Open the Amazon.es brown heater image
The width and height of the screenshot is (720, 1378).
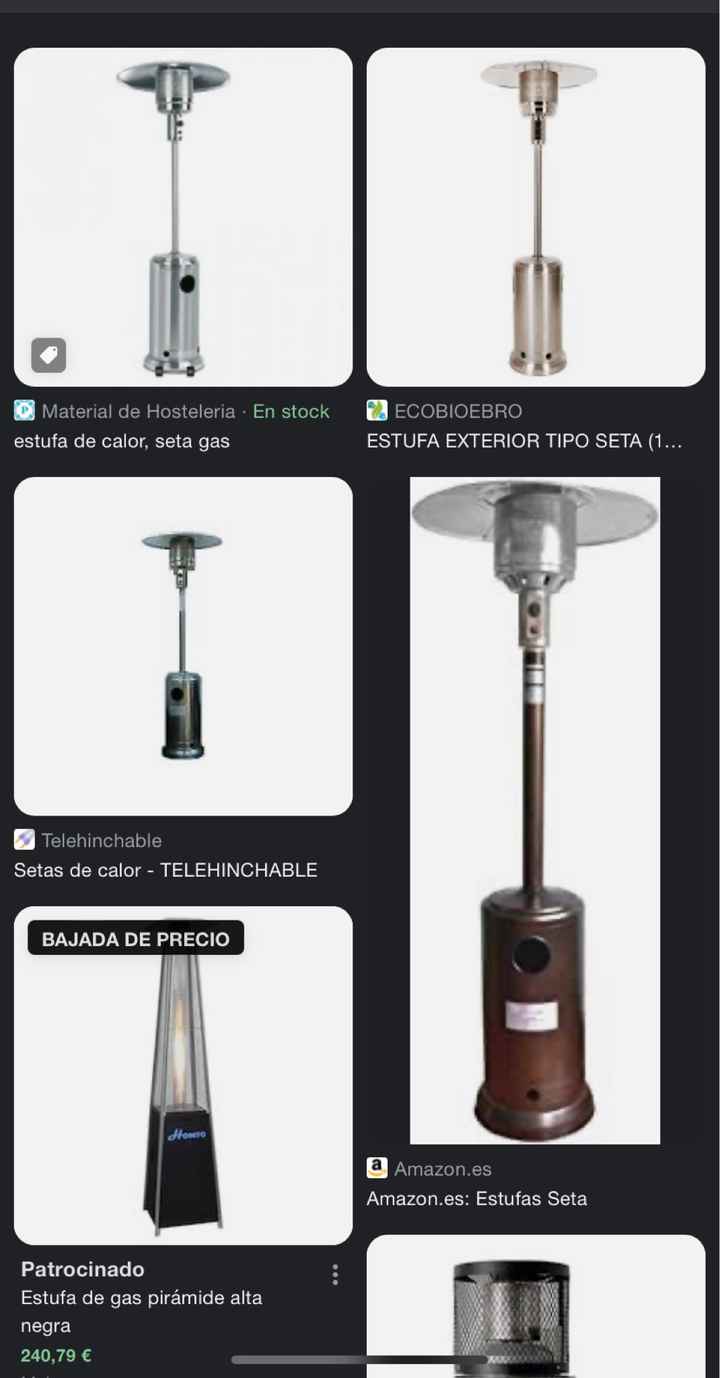535,810
